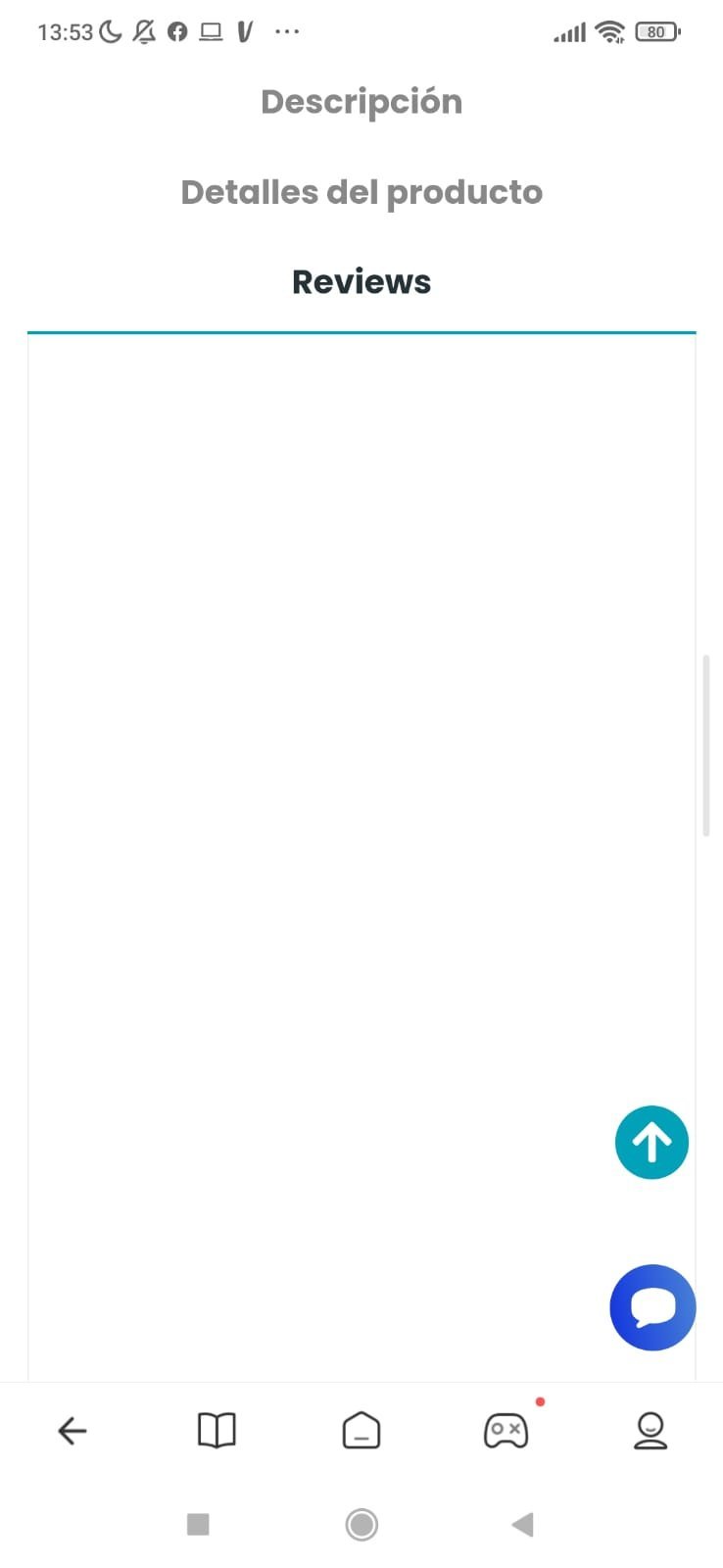Screen dimensions: 723x1568
Task: Open the chat support bubble
Action: click(x=652, y=1307)
